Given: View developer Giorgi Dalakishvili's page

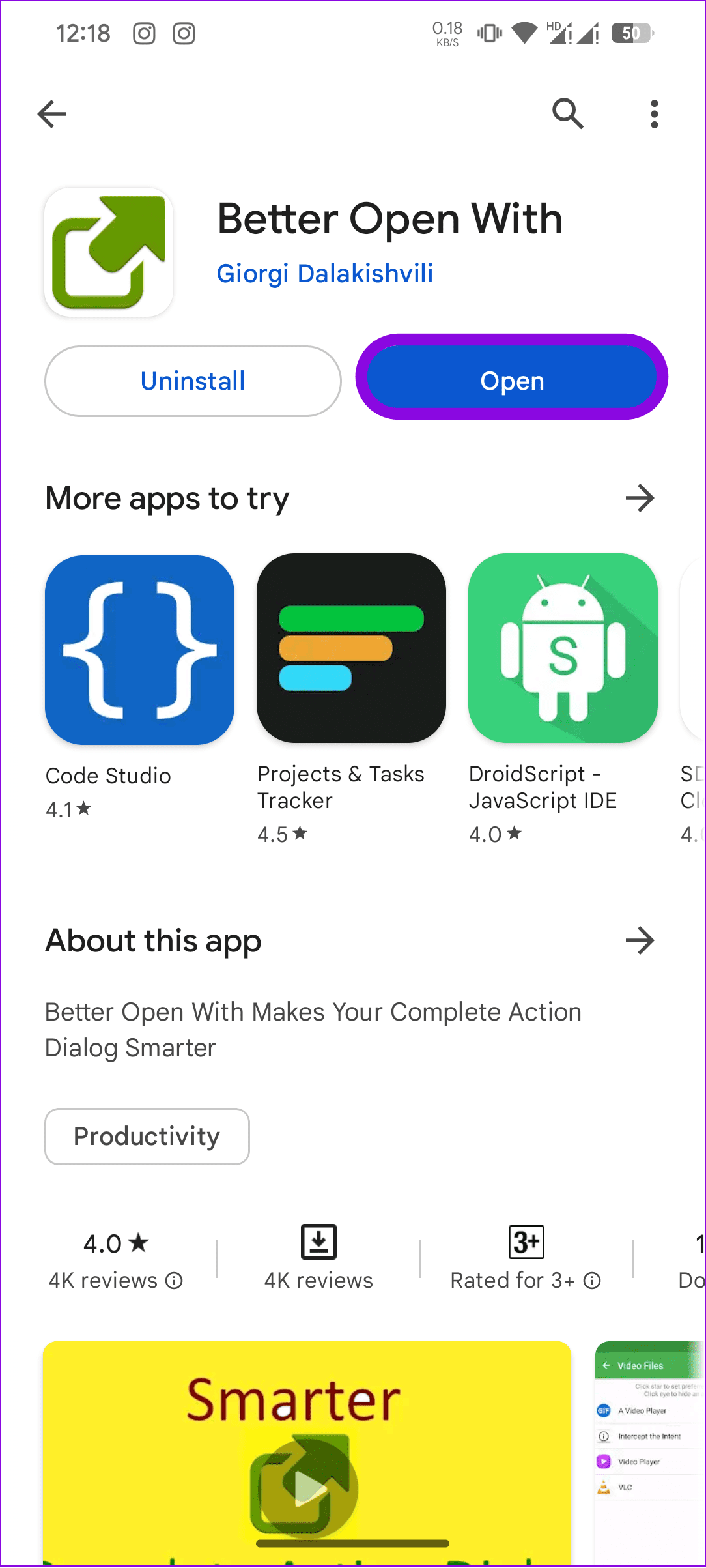Looking at the screenshot, I should point(324,274).
